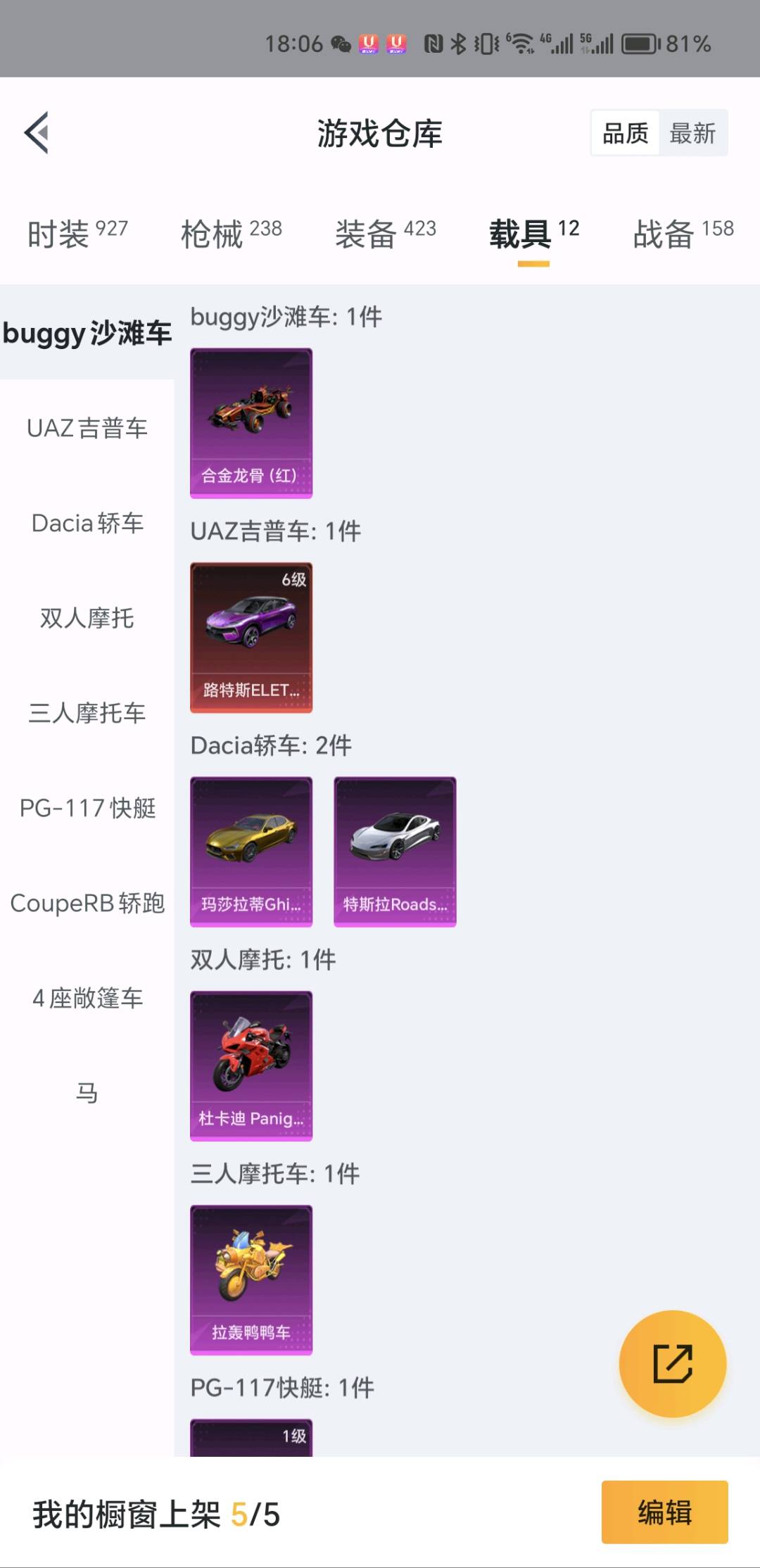
Task: Tap the orange floating share button
Action: coord(673,1363)
